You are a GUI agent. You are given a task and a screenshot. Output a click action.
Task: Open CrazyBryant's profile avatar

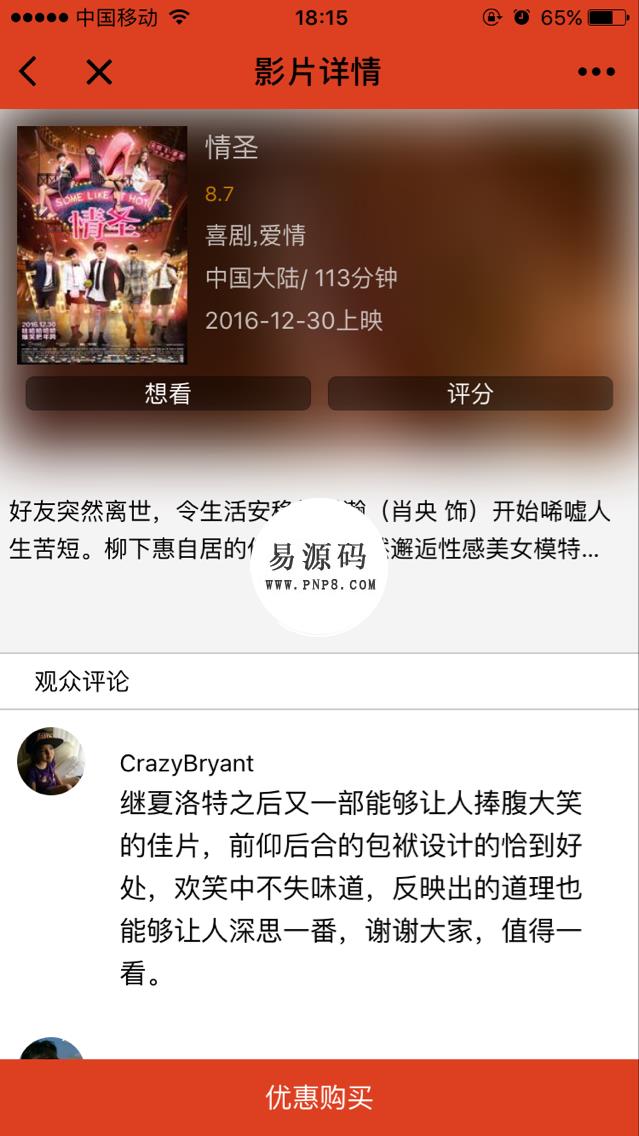pyautogui.click(x=51, y=761)
